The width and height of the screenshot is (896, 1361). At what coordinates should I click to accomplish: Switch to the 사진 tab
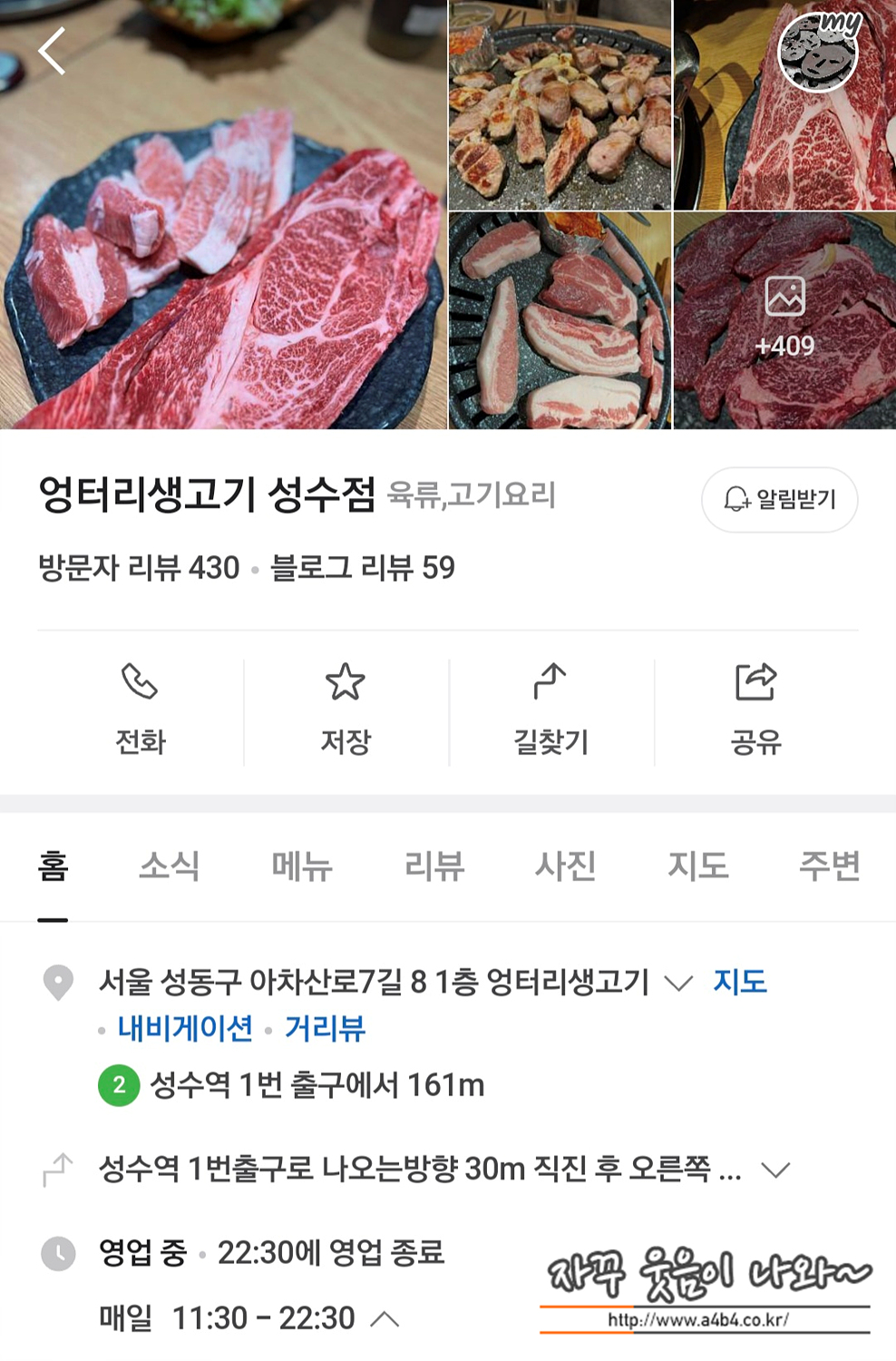tap(566, 866)
